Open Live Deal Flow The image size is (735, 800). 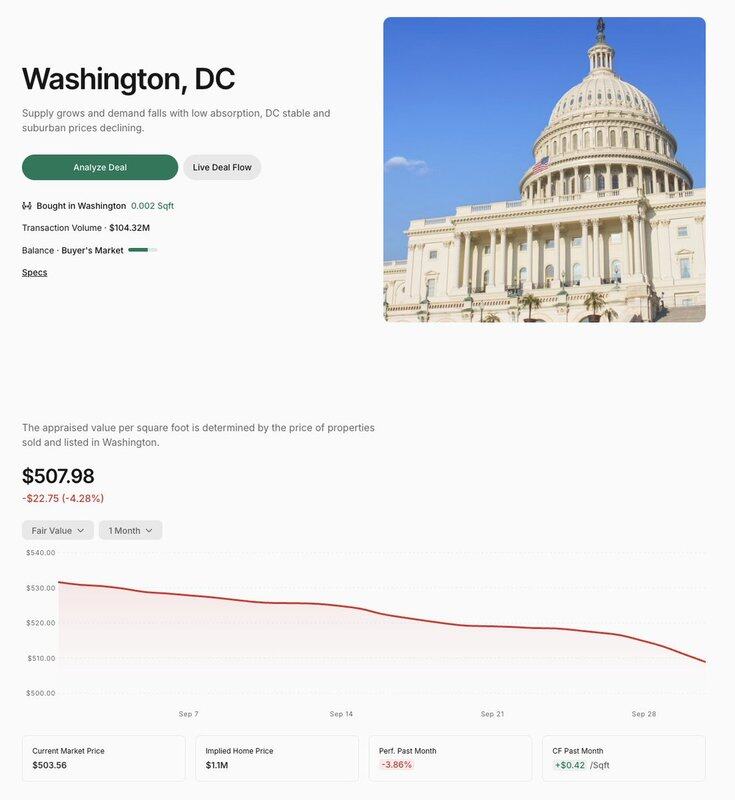pos(222,167)
